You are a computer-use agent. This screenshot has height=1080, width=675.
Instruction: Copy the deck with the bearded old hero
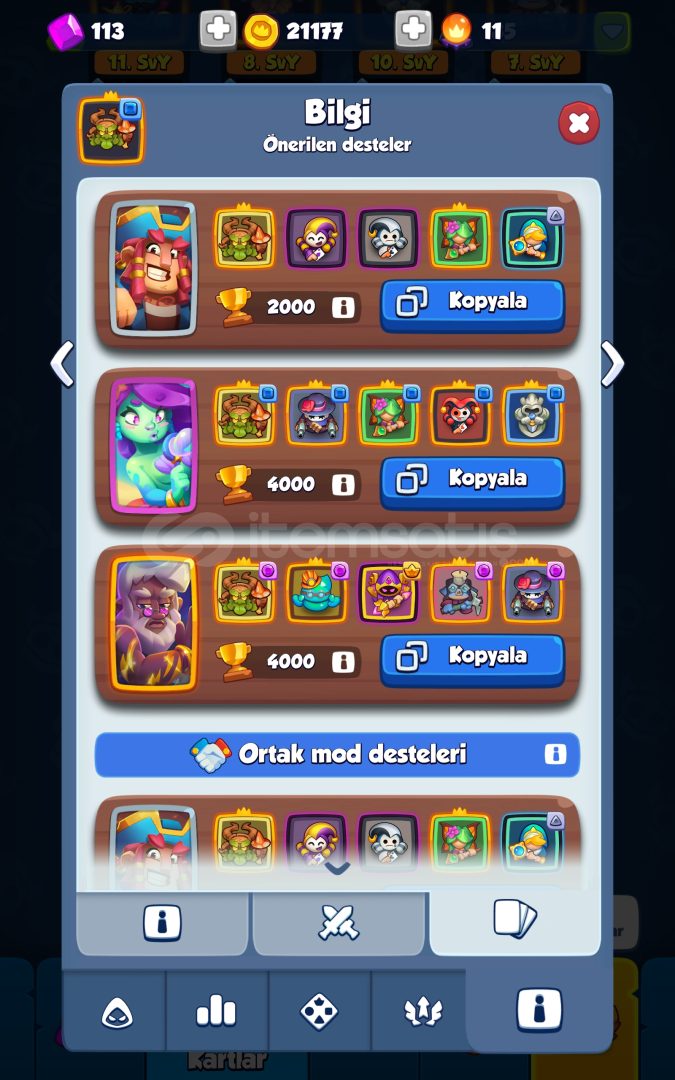pyautogui.click(x=472, y=660)
